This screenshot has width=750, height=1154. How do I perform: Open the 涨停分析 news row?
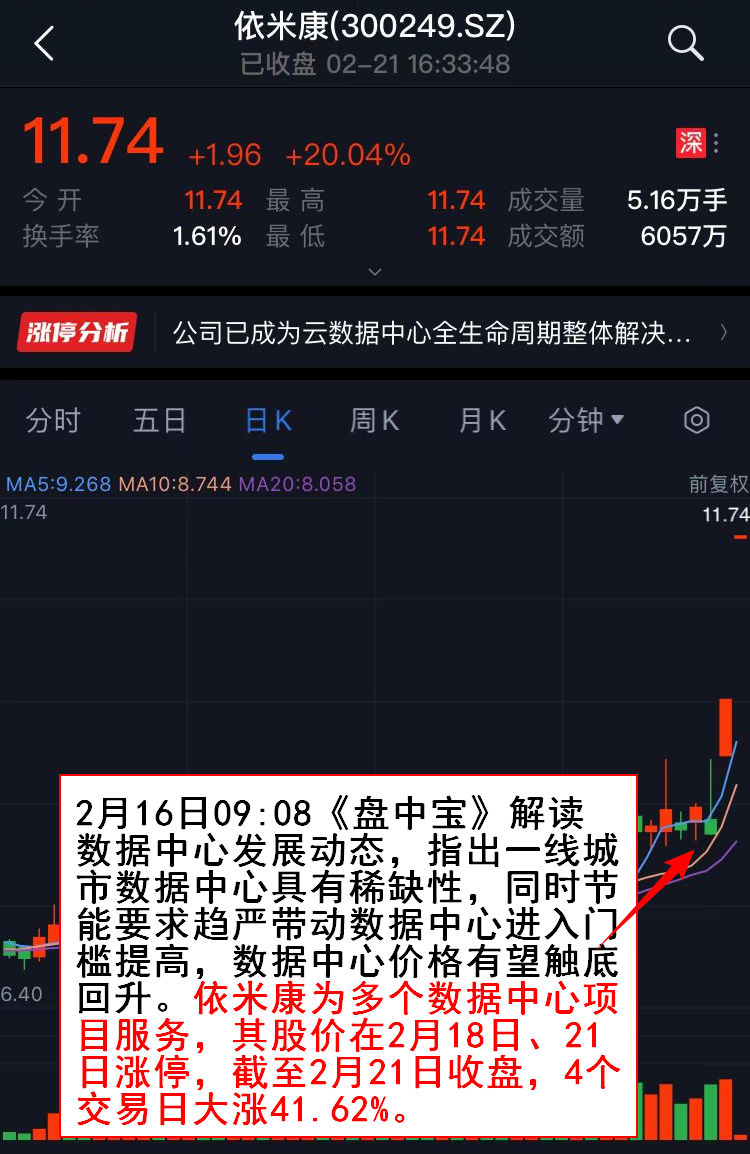375,333
